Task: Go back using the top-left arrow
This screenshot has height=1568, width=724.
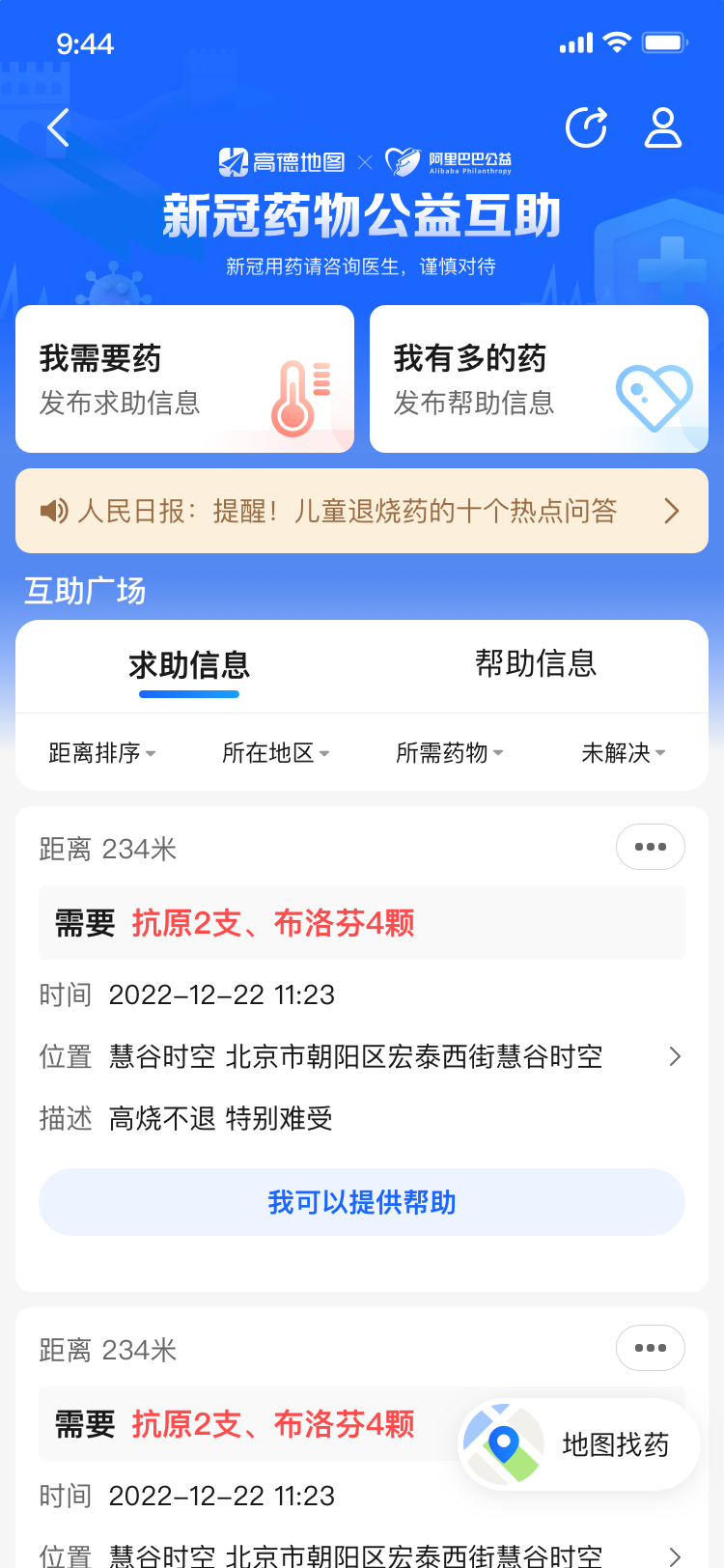Action: (59, 127)
